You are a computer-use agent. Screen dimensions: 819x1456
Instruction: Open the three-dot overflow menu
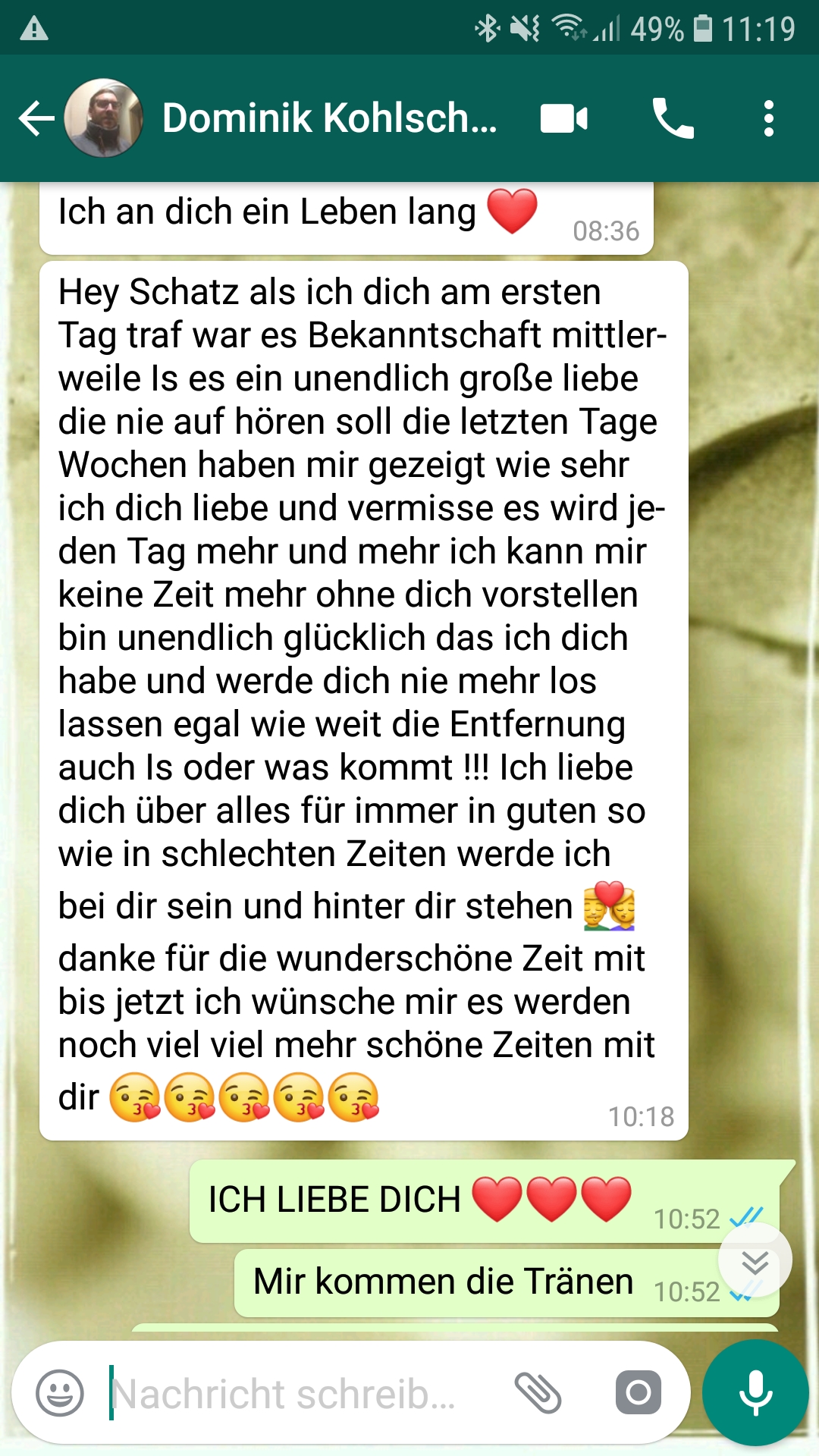768,119
